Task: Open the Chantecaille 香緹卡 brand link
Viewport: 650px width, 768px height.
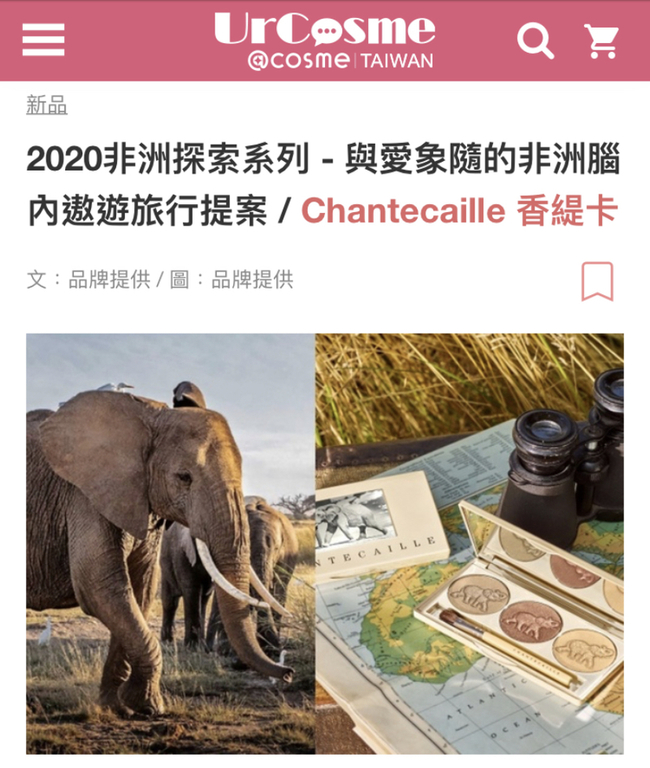Action: coord(459,211)
